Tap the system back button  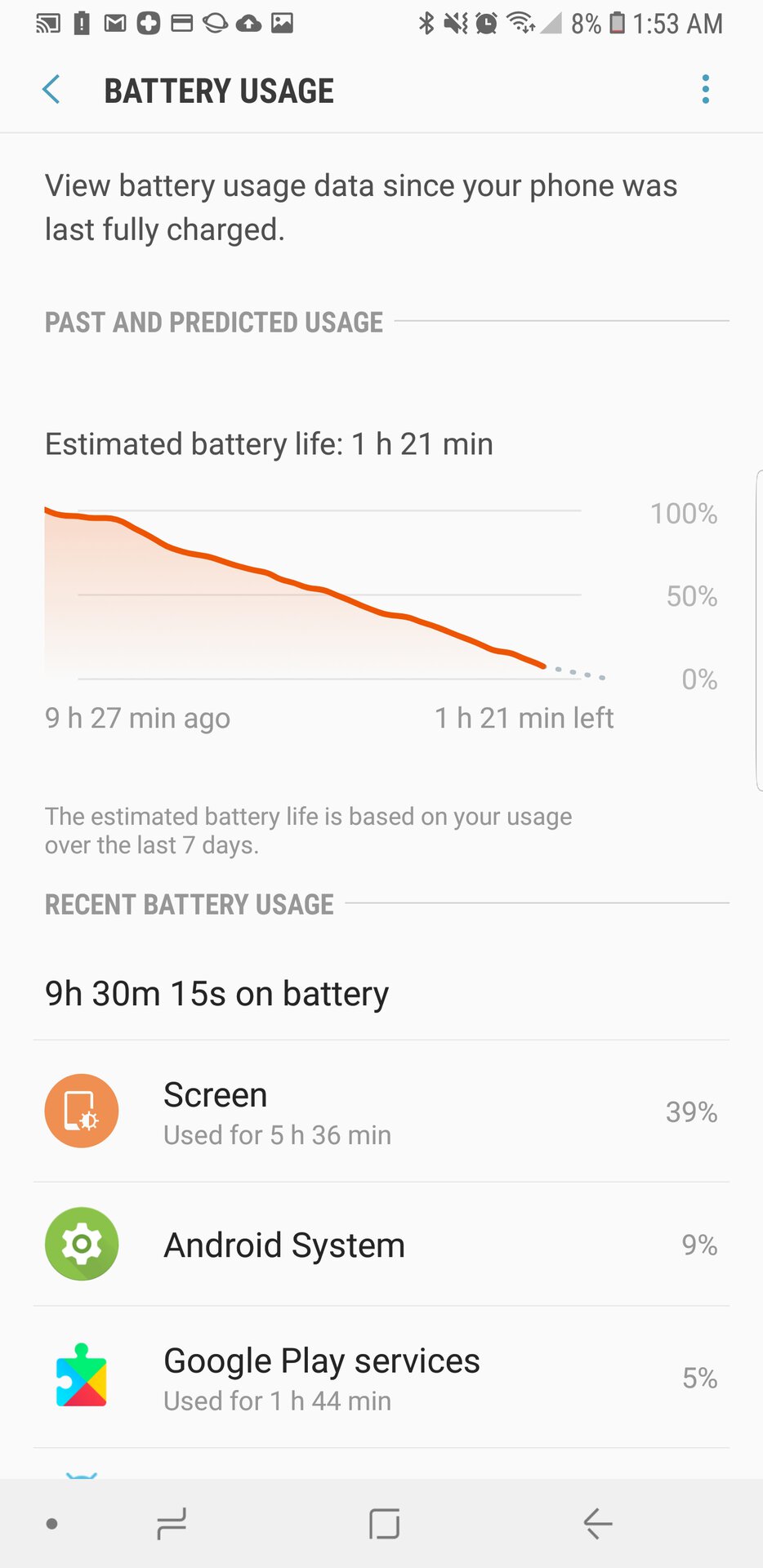click(597, 1524)
